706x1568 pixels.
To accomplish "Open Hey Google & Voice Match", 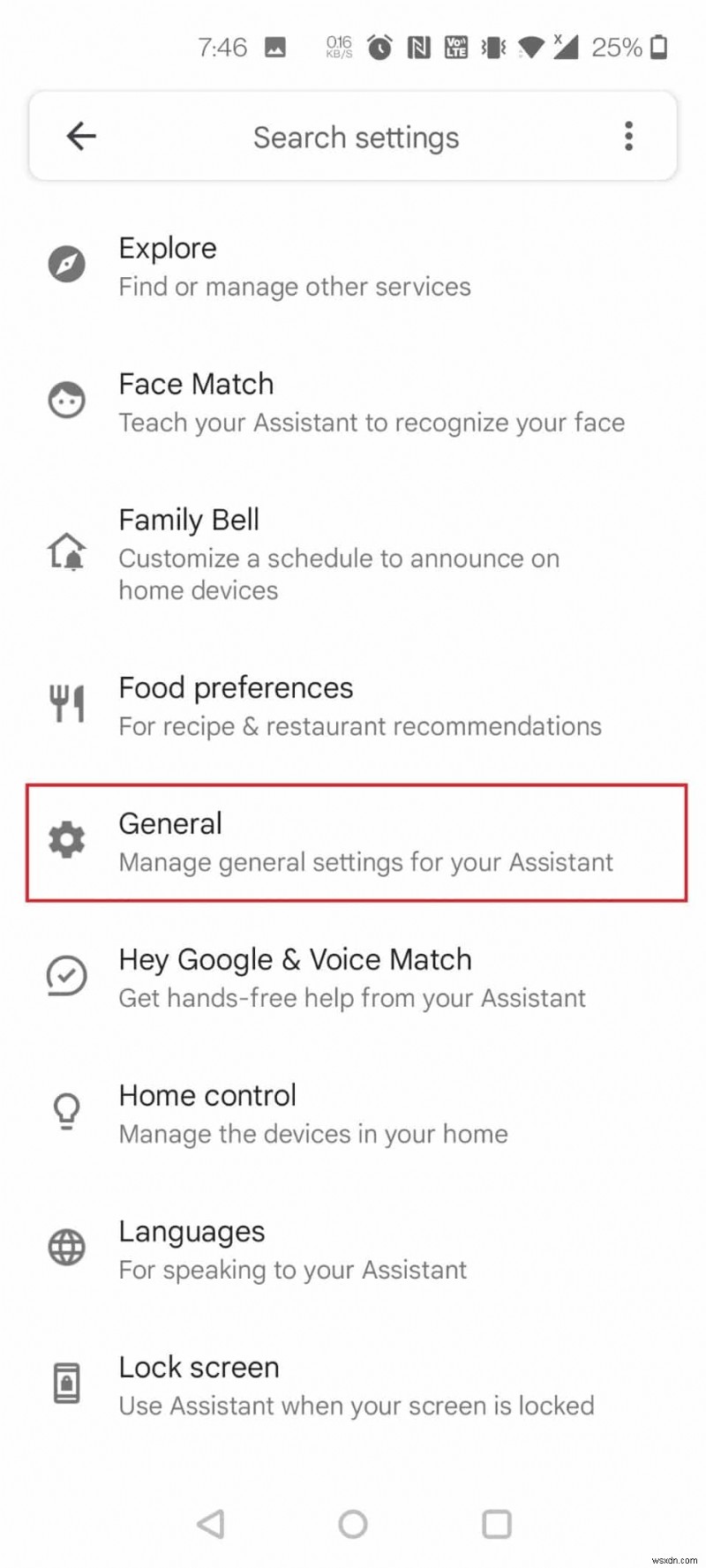I will click(x=351, y=978).
